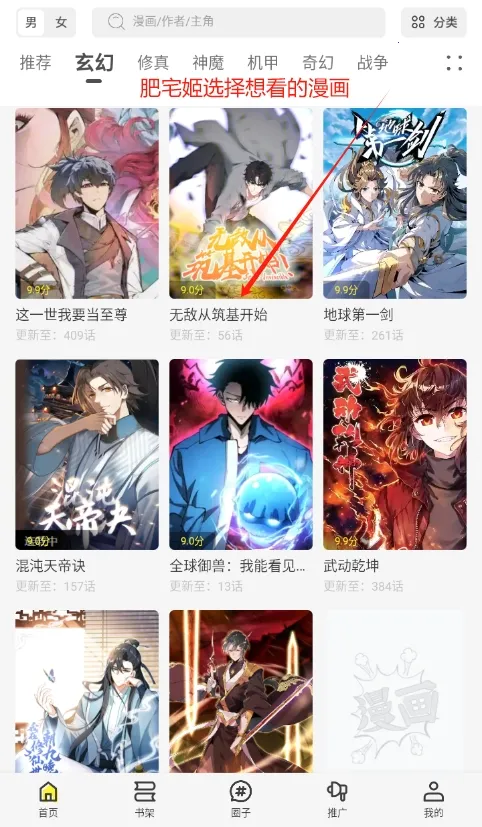The image size is (482, 827).
Task: Switch to the 机甲 tab
Action: pos(263,63)
